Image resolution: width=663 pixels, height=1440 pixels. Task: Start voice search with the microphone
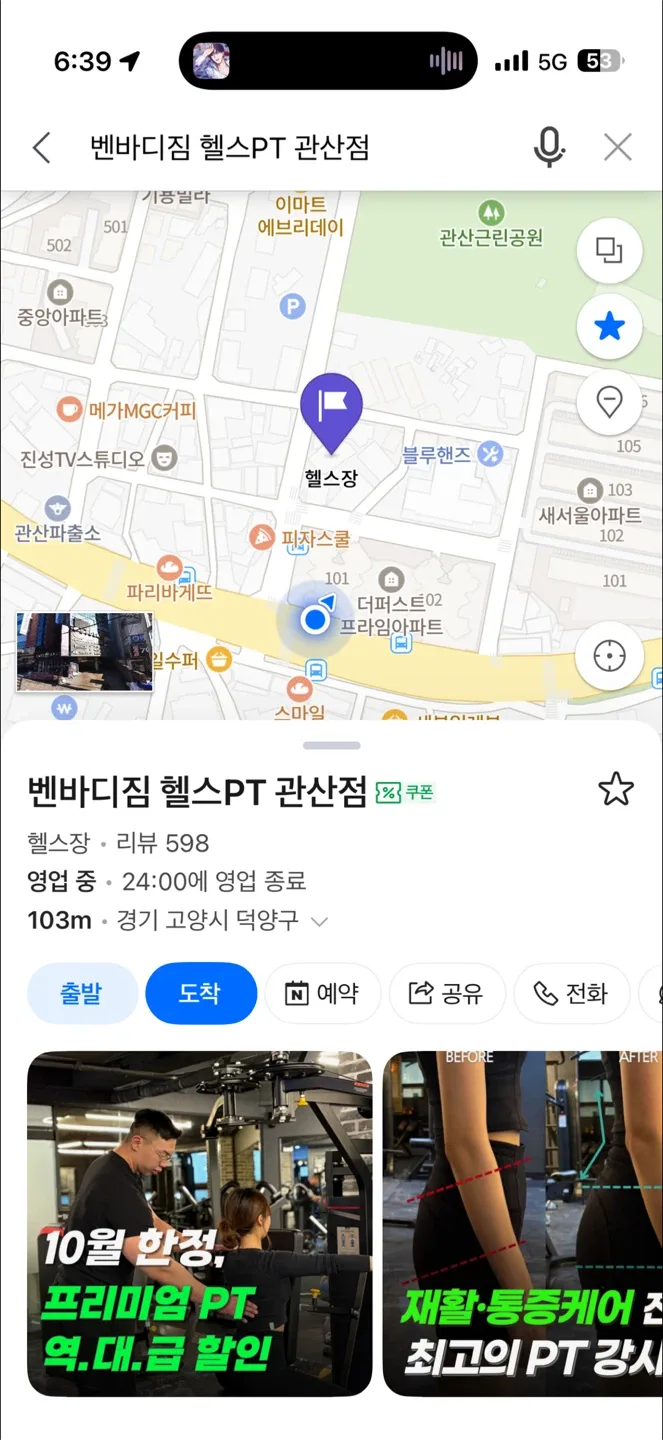548,148
